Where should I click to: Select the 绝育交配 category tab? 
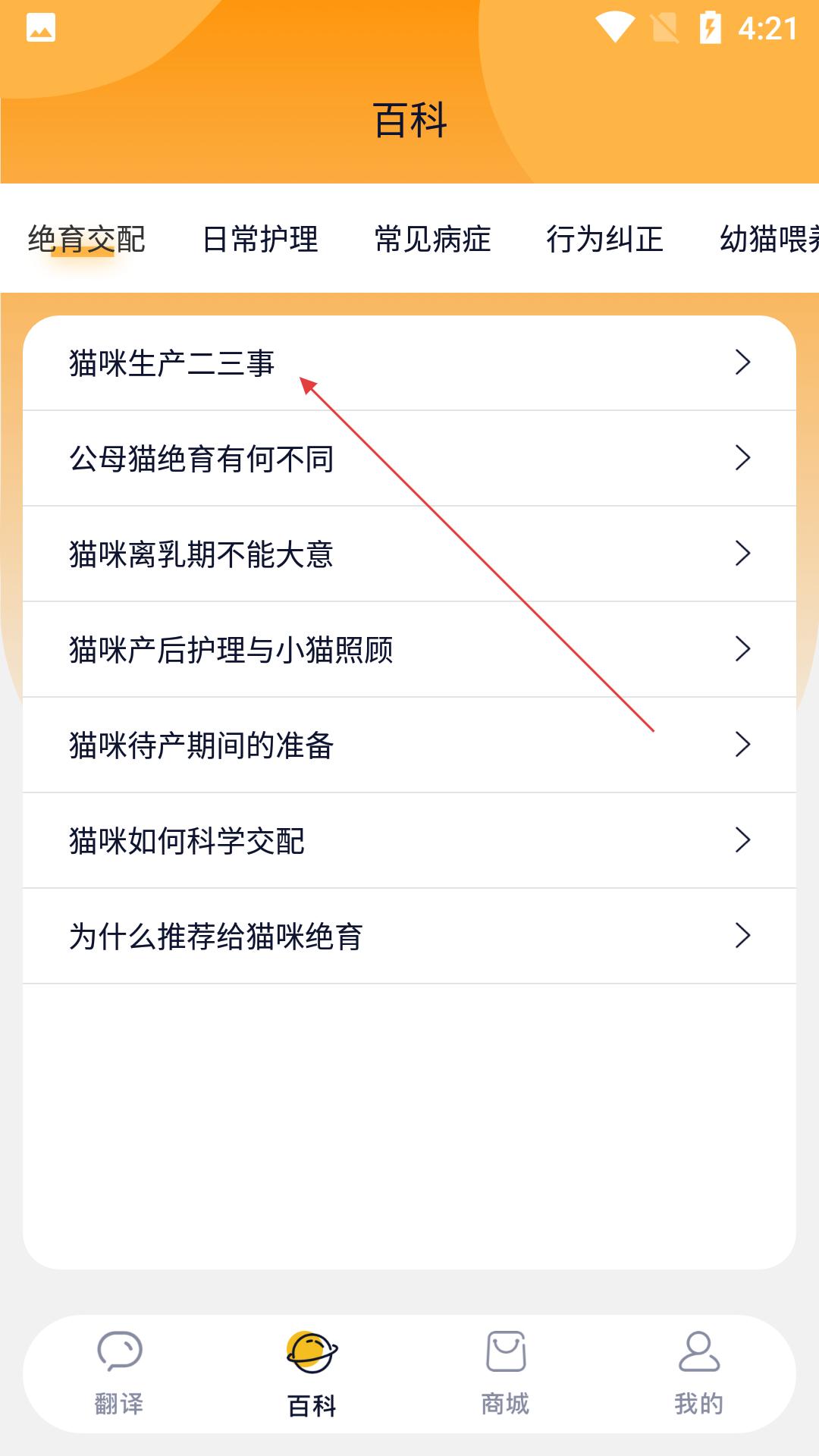point(86,240)
